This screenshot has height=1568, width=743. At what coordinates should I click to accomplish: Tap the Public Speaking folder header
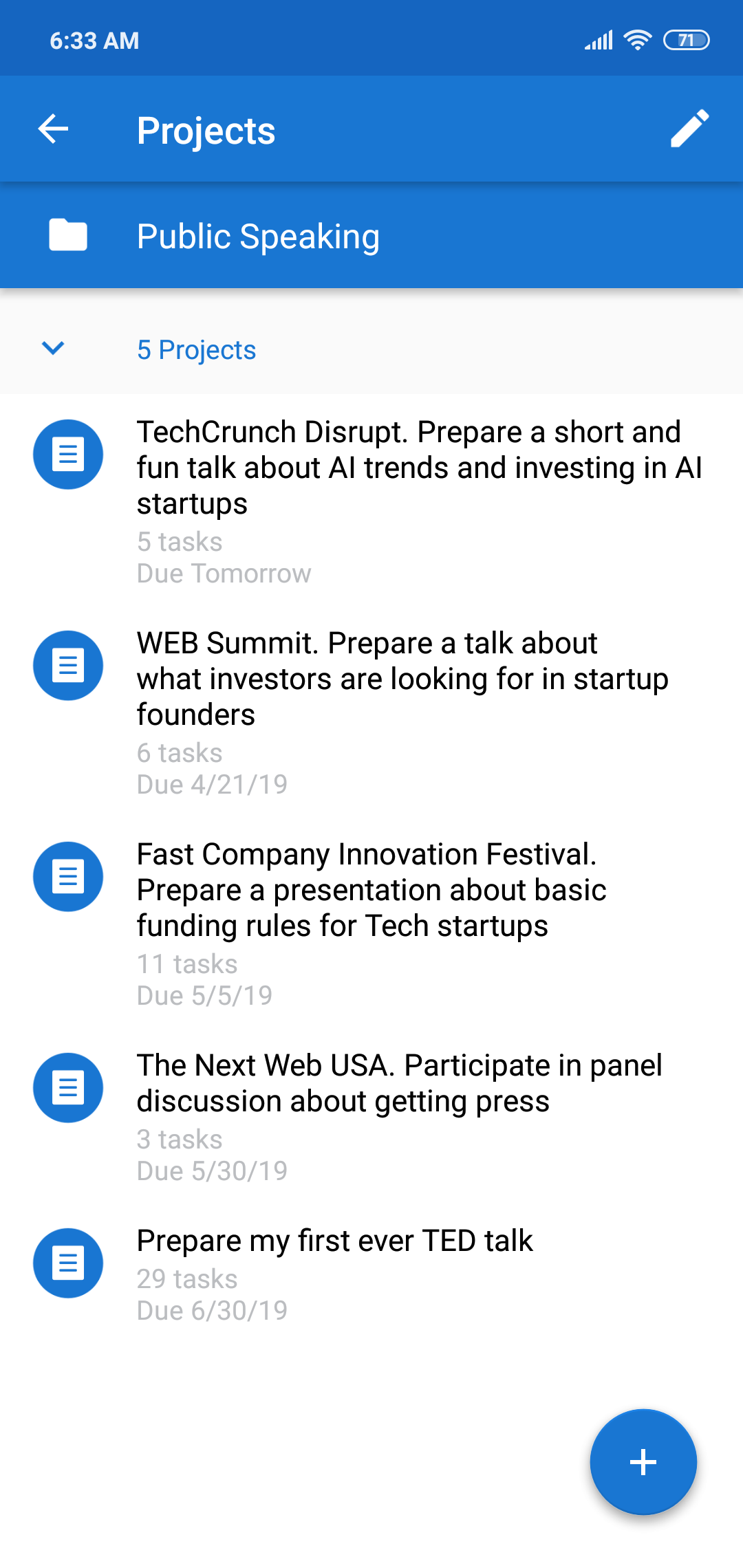(x=371, y=235)
